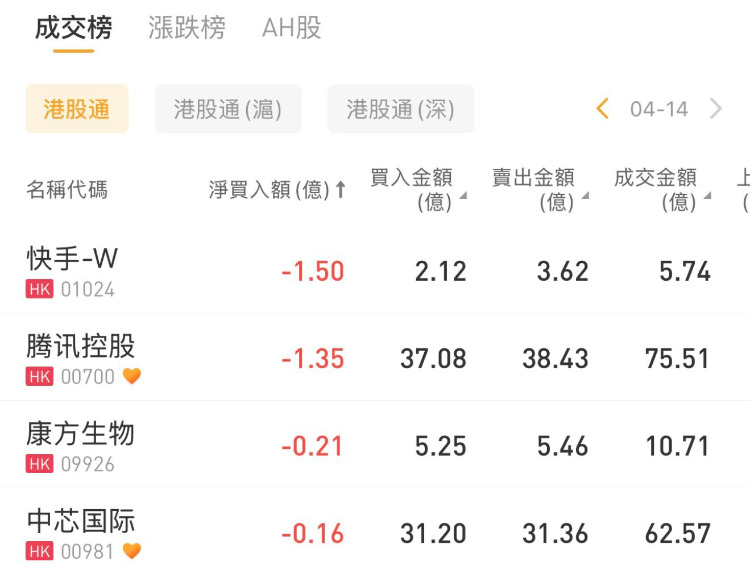Screen dimensions: 750x574
Task: Sort by 淨買入額 (億) column
Action: point(277,190)
